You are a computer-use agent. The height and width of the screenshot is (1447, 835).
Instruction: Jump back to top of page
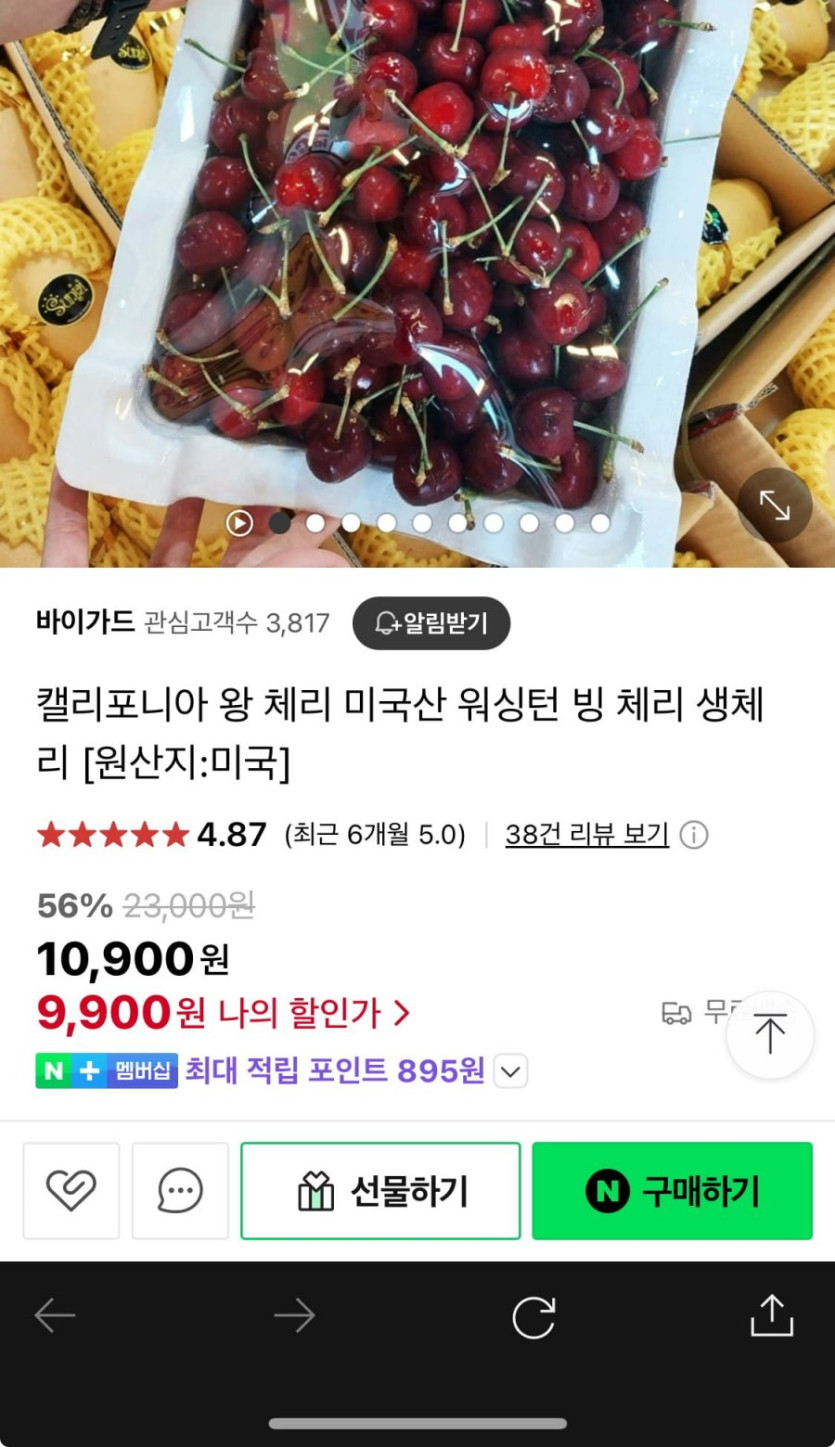click(x=770, y=1034)
